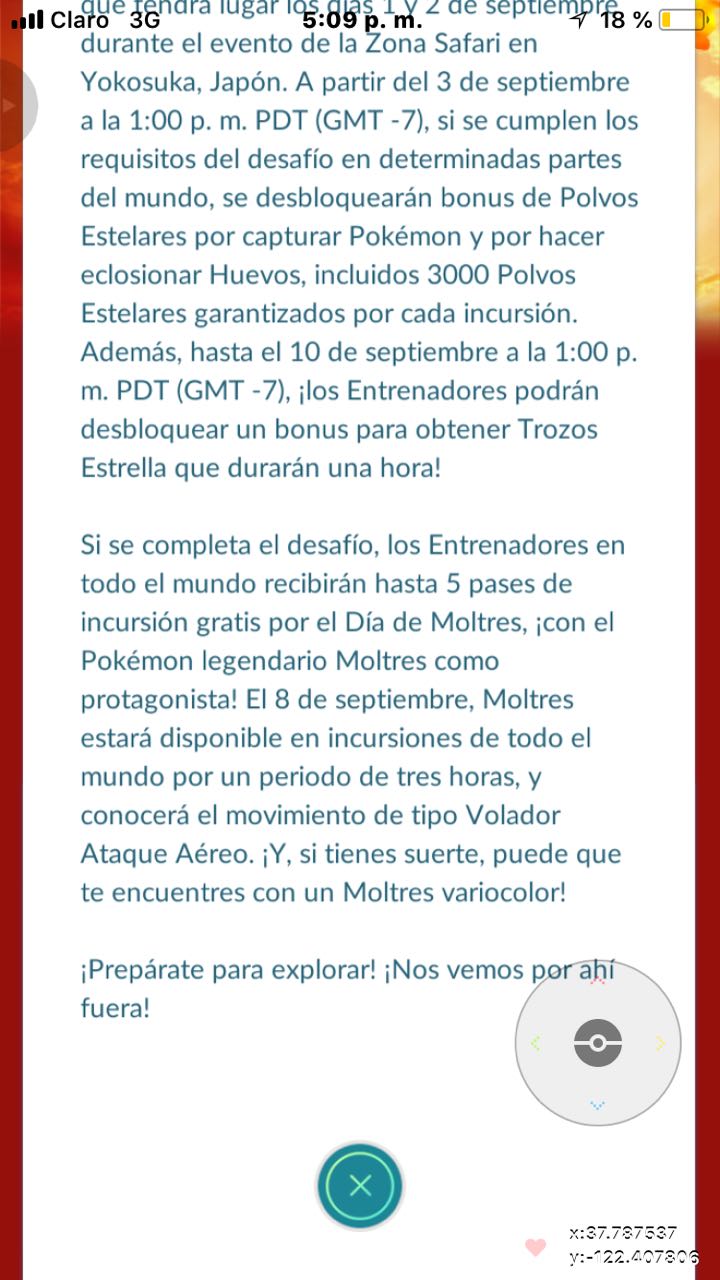Tap the joystick's red up arrow
Viewport: 720px width, 1280px height.
598,982
